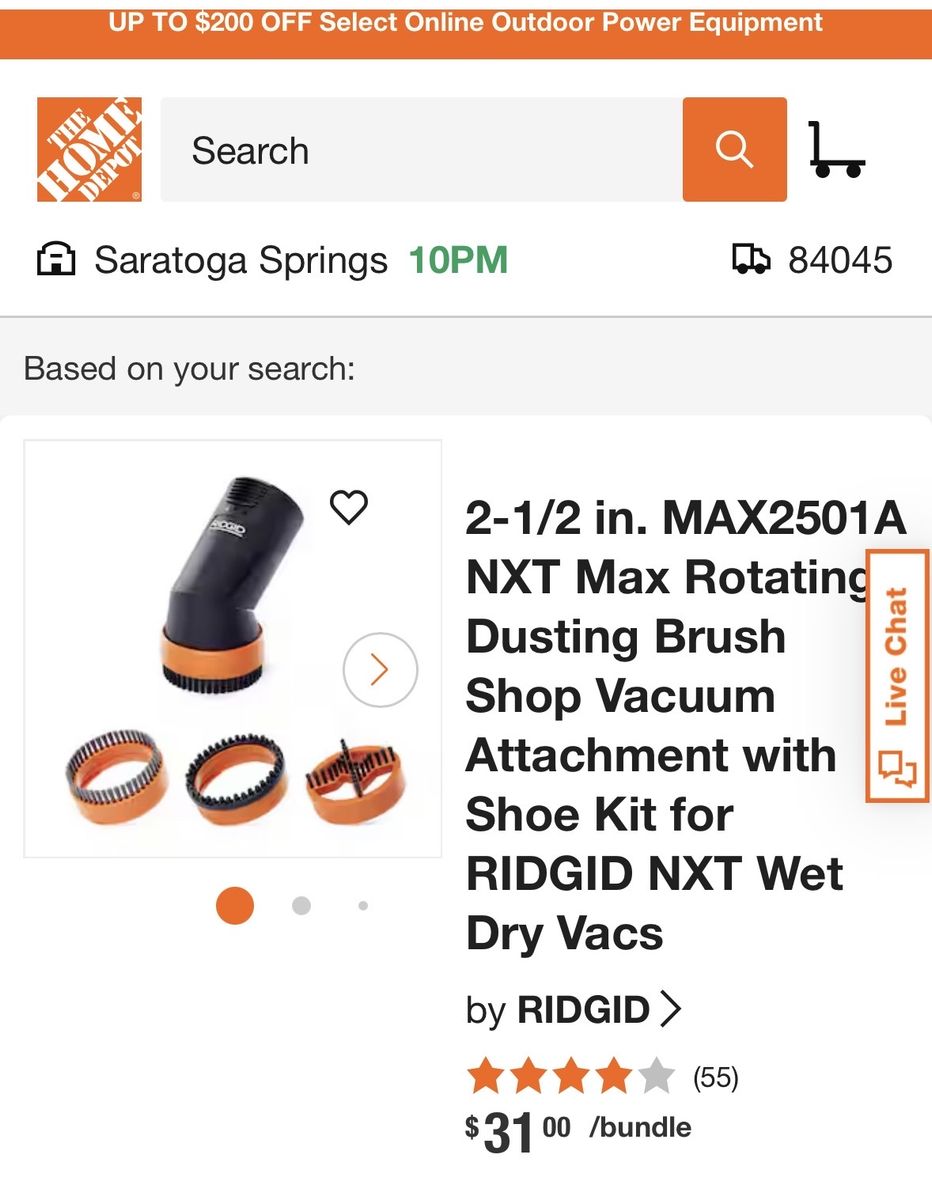Save product to favorites with heart
The height and width of the screenshot is (1200, 932).
[x=349, y=507]
